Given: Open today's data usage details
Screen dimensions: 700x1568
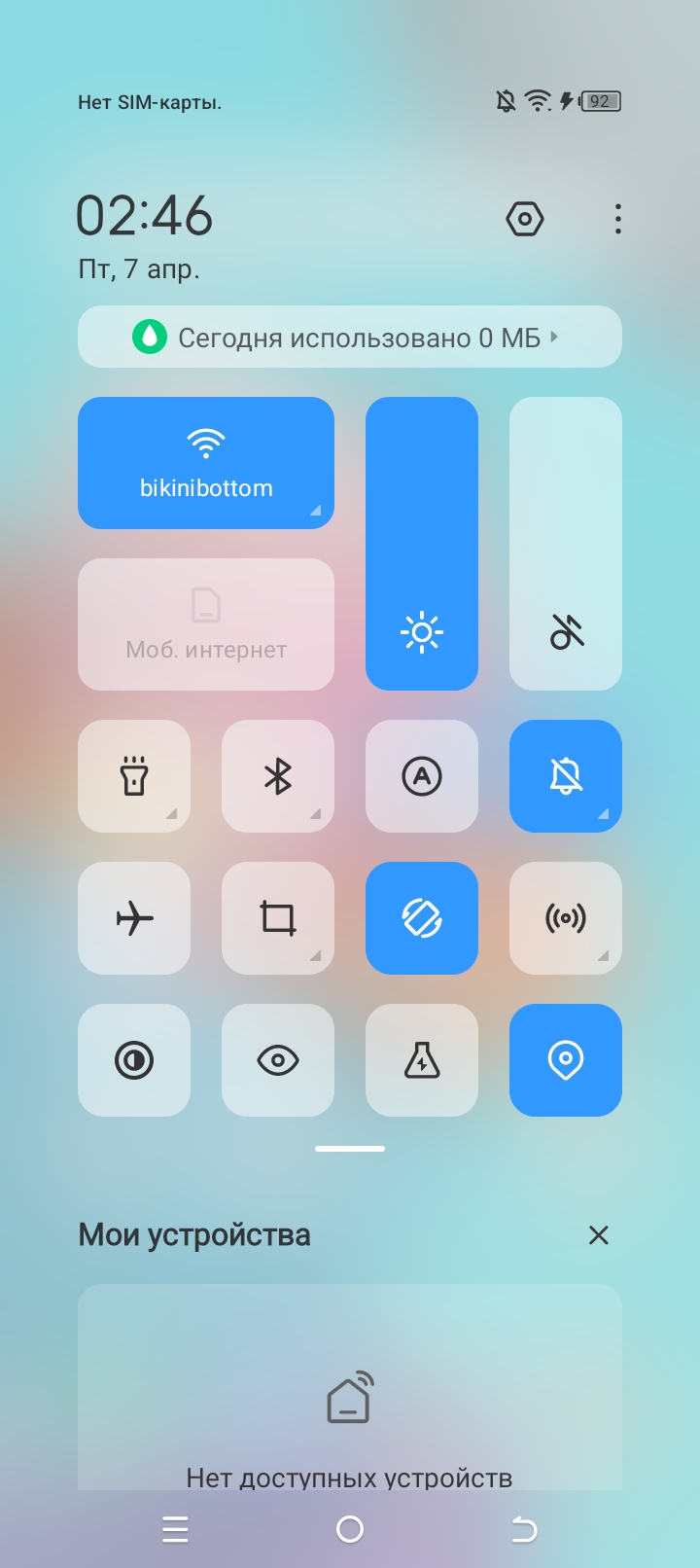Looking at the screenshot, I should click(x=350, y=338).
